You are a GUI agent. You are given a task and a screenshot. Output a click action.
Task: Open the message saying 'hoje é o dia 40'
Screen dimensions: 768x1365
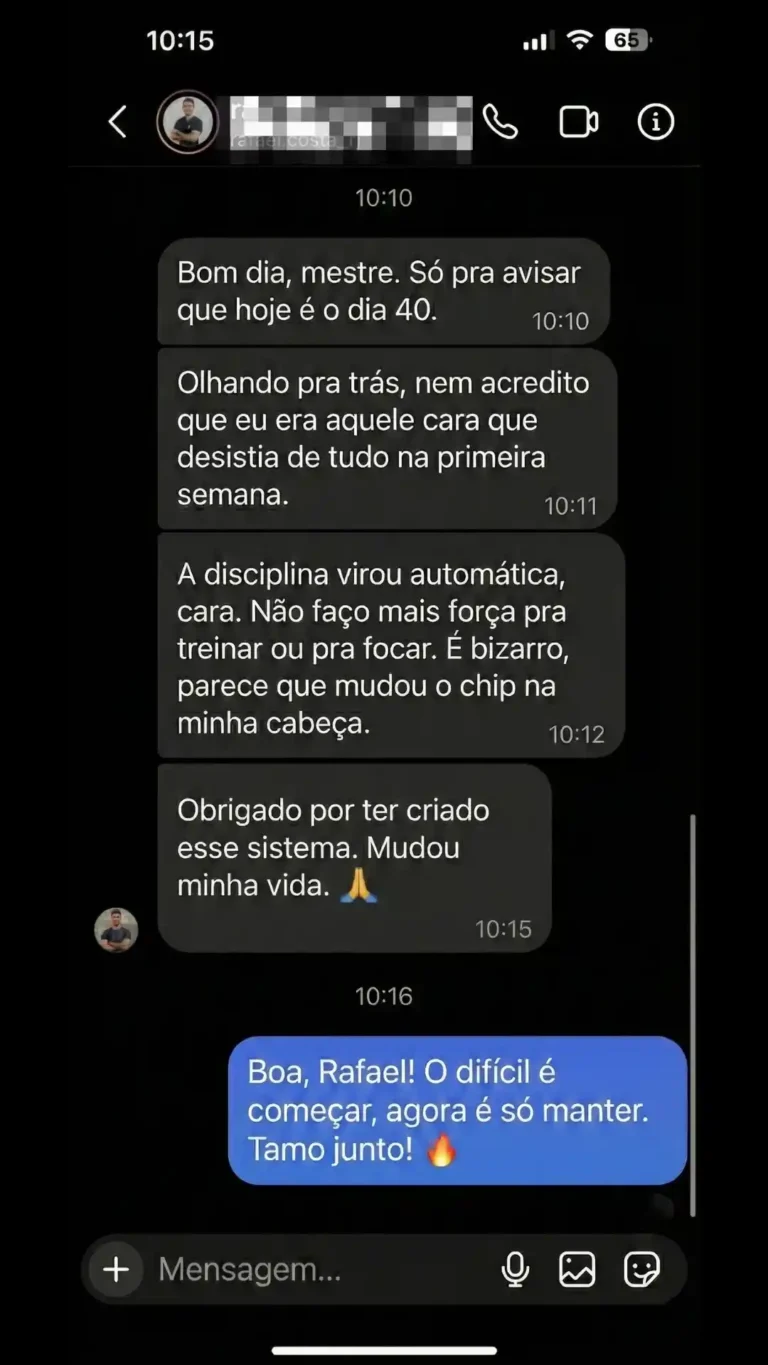[383, 291]
